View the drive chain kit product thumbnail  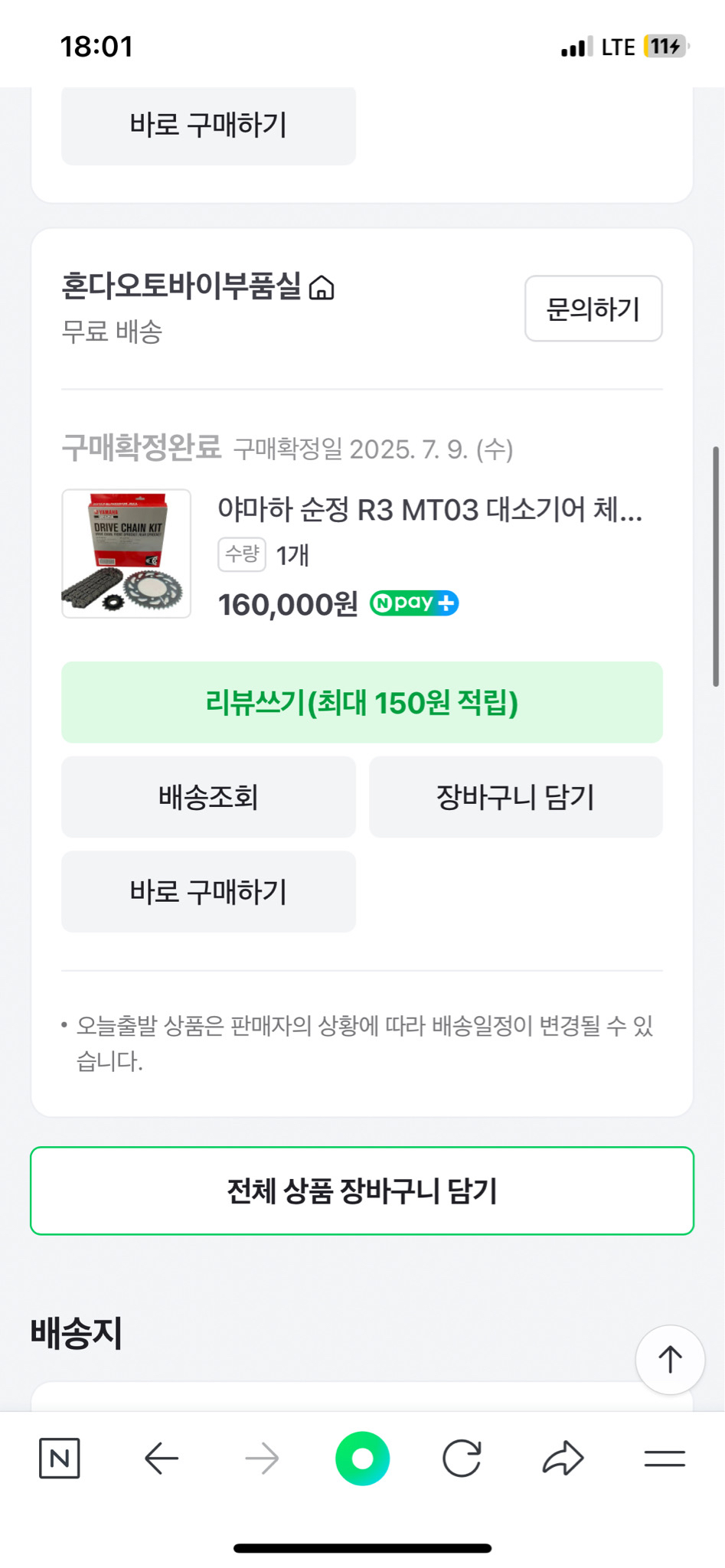(126, 553)
